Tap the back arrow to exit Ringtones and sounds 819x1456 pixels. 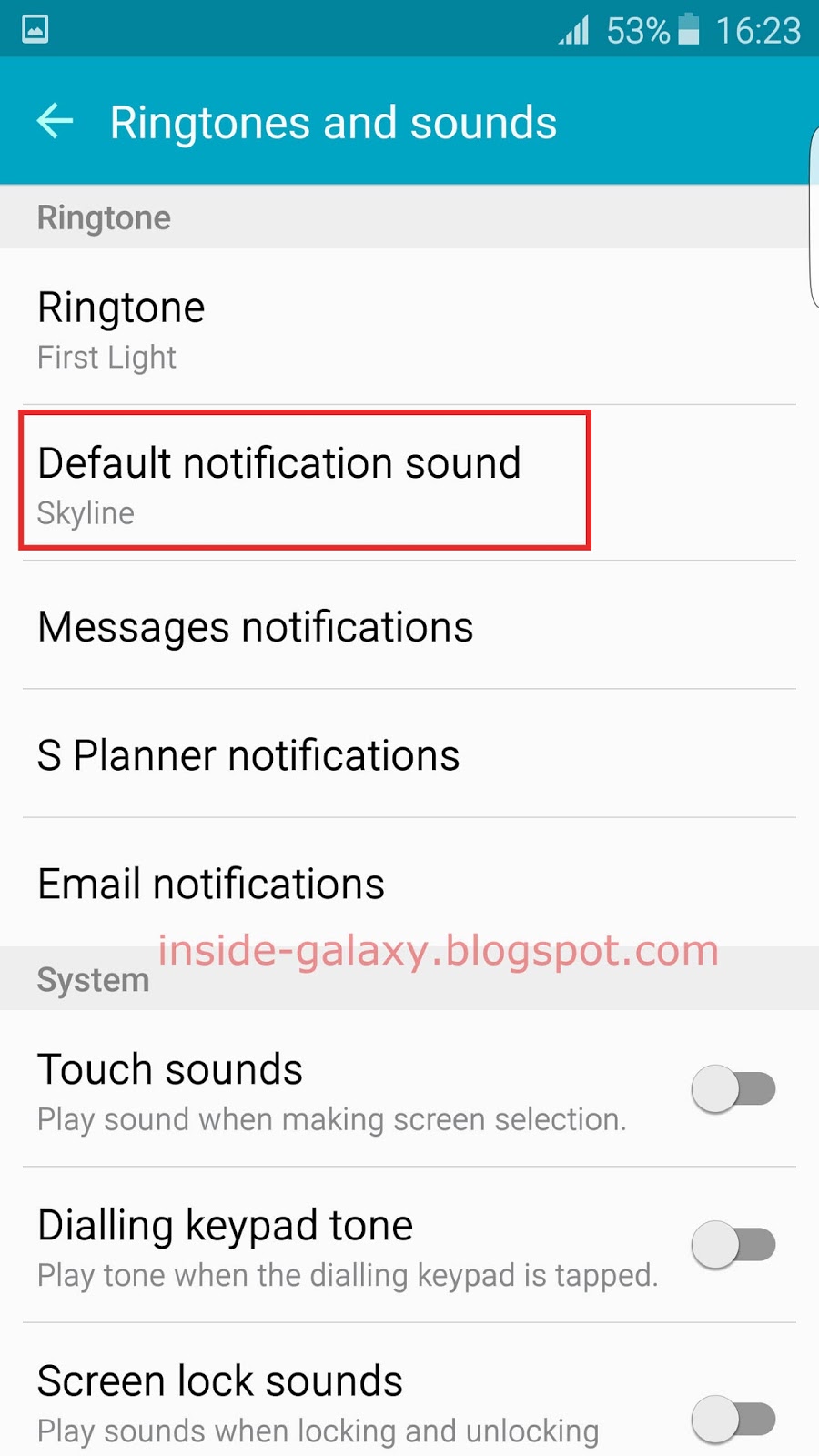(x=55, y=121)
